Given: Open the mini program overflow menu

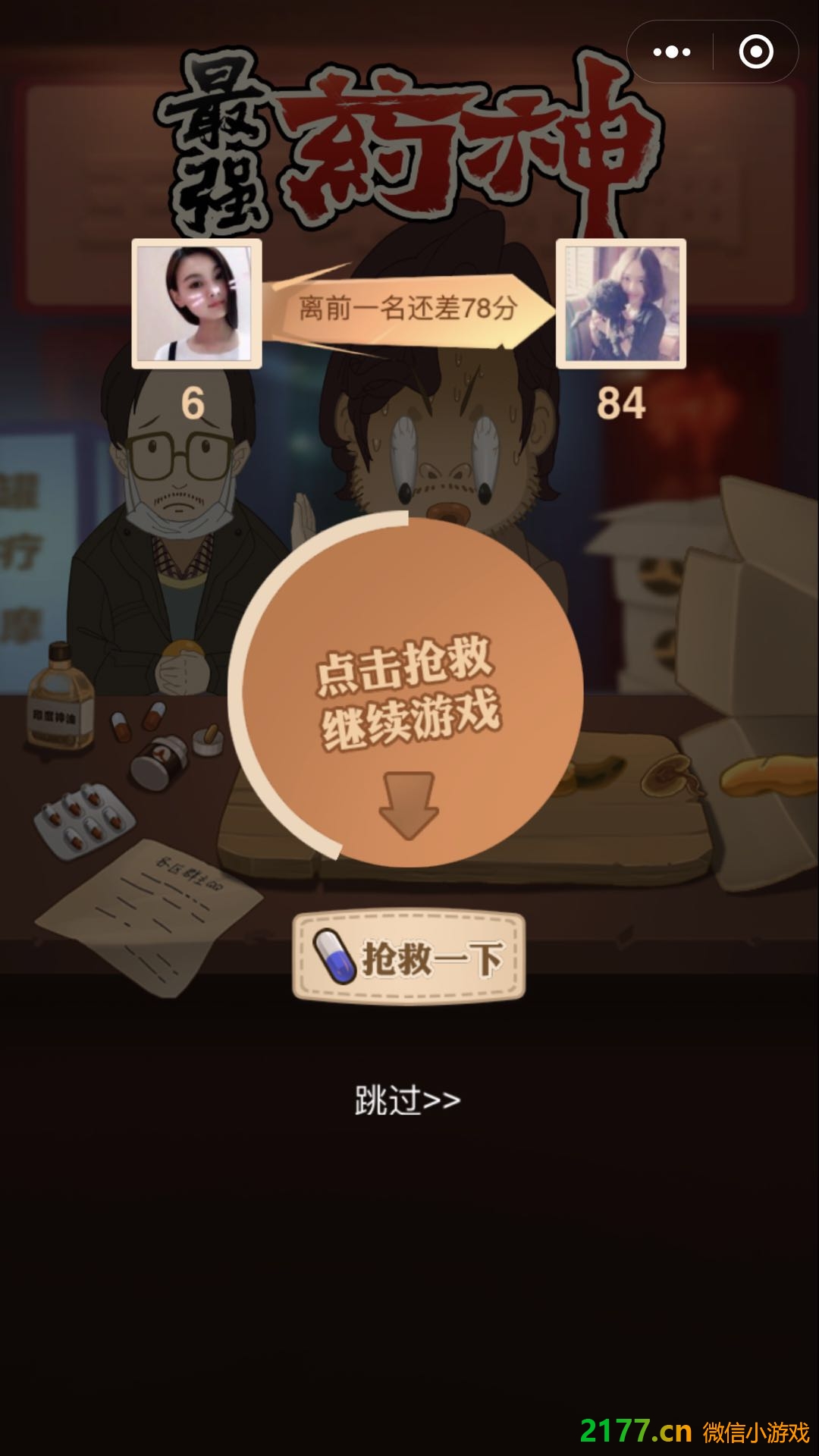Looking at the screenshot, I should [672, 52].
